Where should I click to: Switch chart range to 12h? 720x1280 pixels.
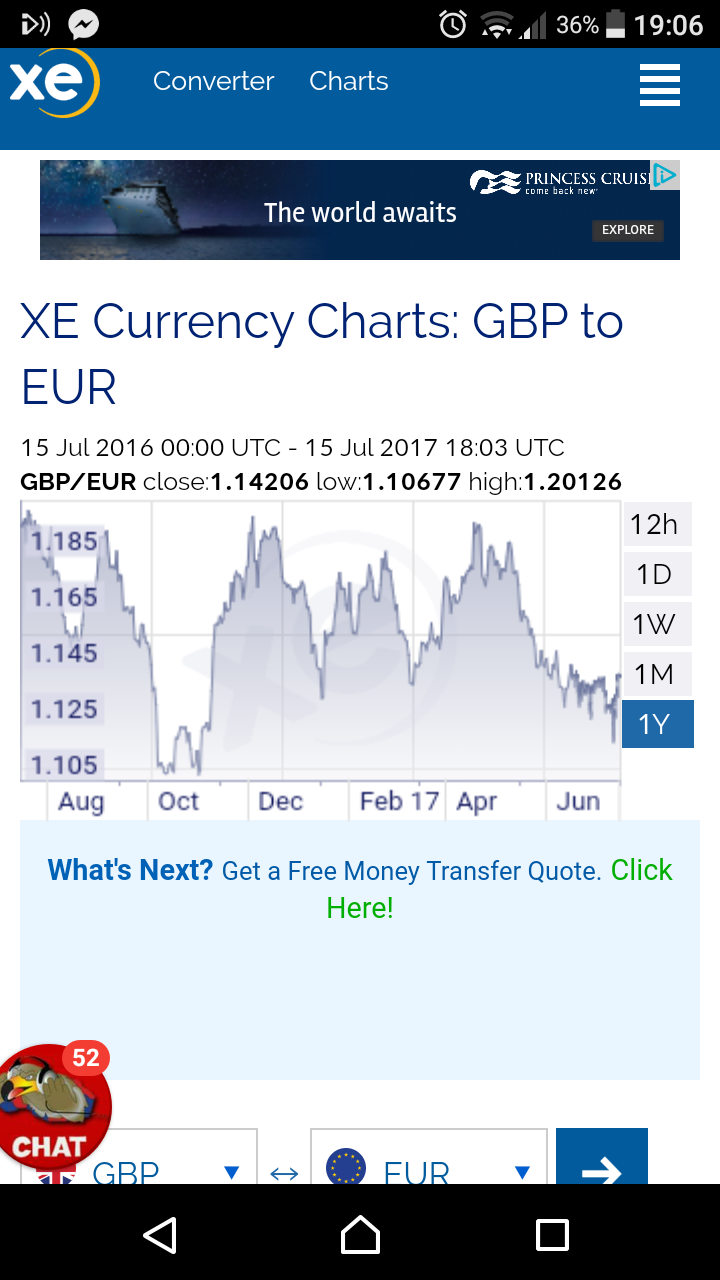pyautogui.click(x=654, y=524)
